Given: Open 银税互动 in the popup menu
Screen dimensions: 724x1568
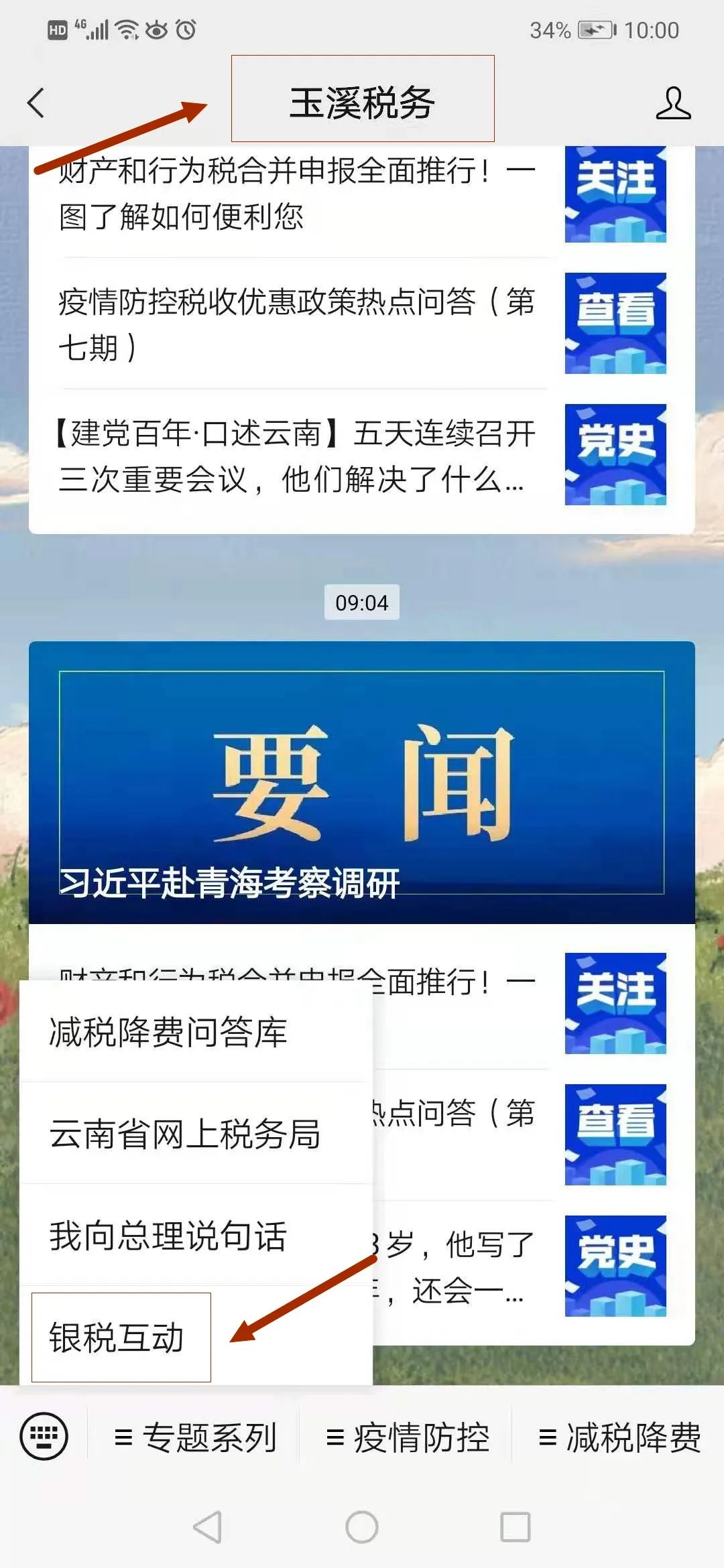Looking at the screenshot, I should point(196,1337).
